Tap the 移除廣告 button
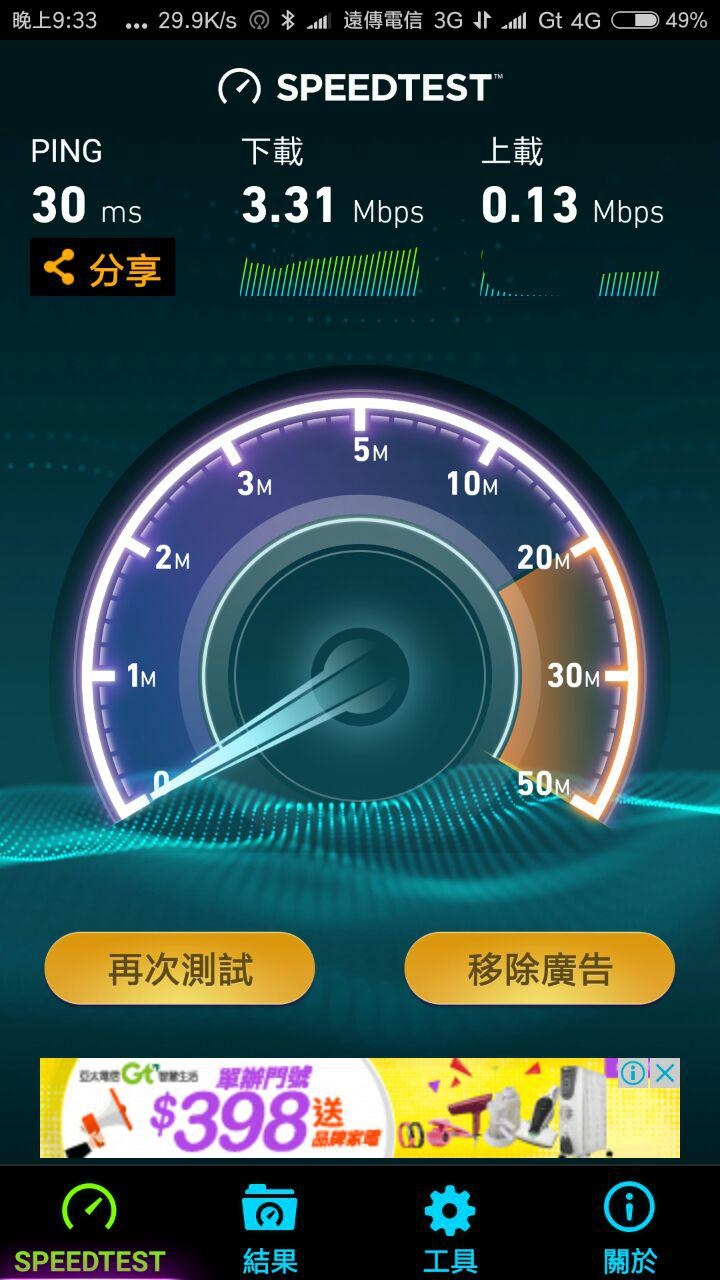This screenshot has width=720, height=1280. coord(539,969)
